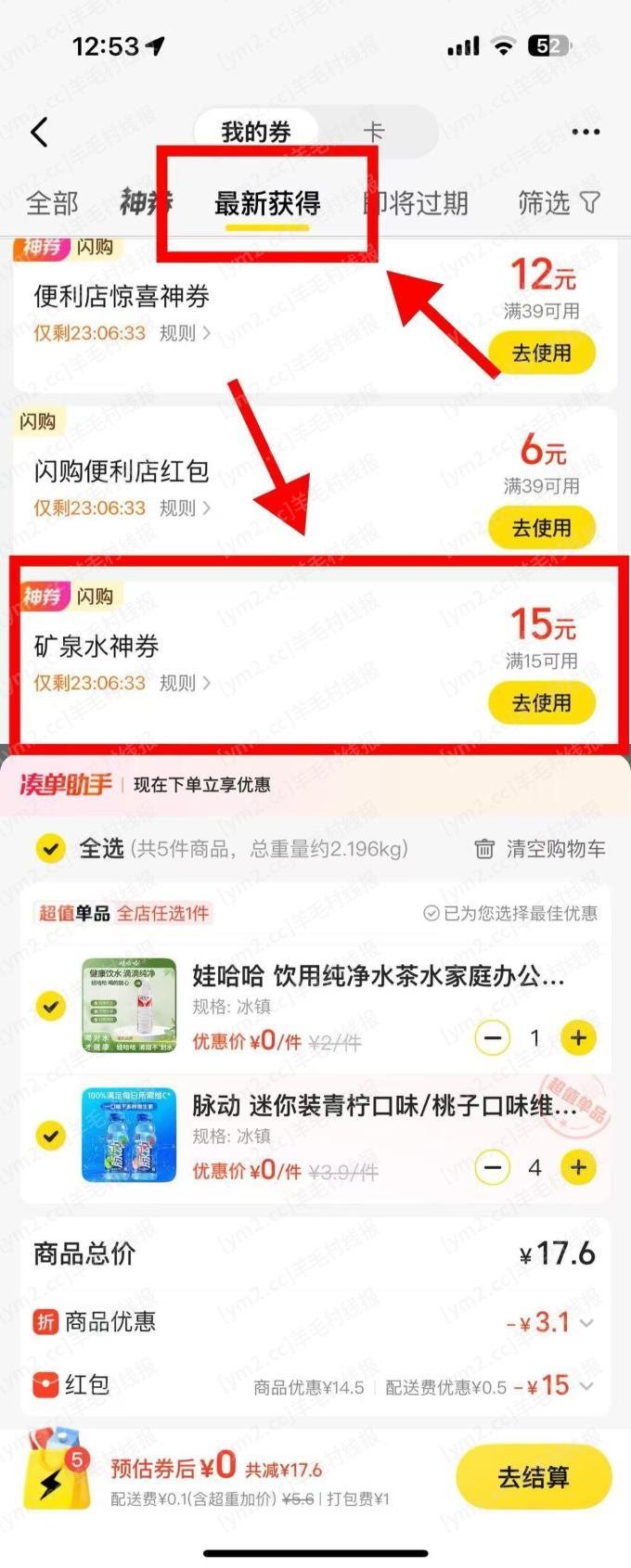Clear the cart via 清空购物车
The image size is (631, 1568).
[540, 849]
